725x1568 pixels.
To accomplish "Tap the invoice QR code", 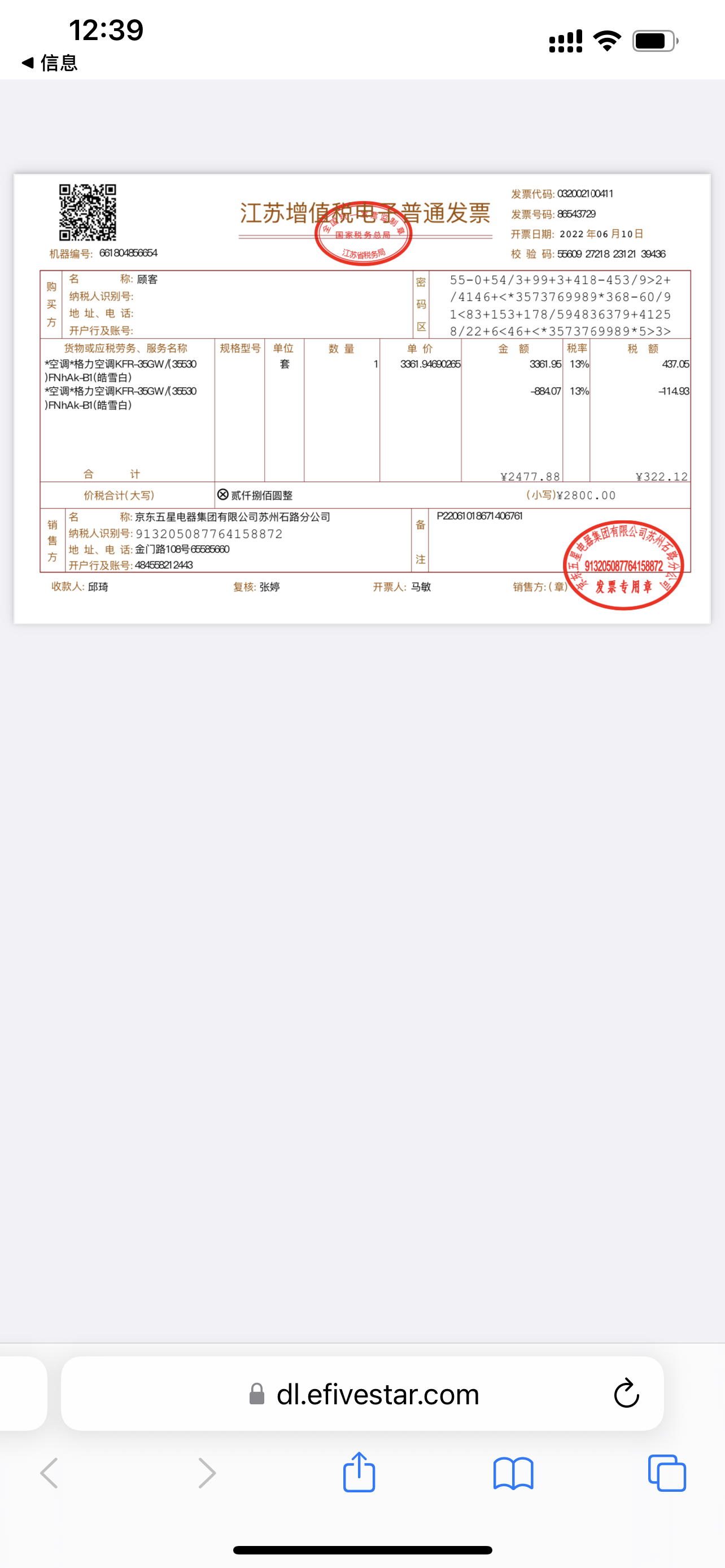I will [x=87, y=212].
